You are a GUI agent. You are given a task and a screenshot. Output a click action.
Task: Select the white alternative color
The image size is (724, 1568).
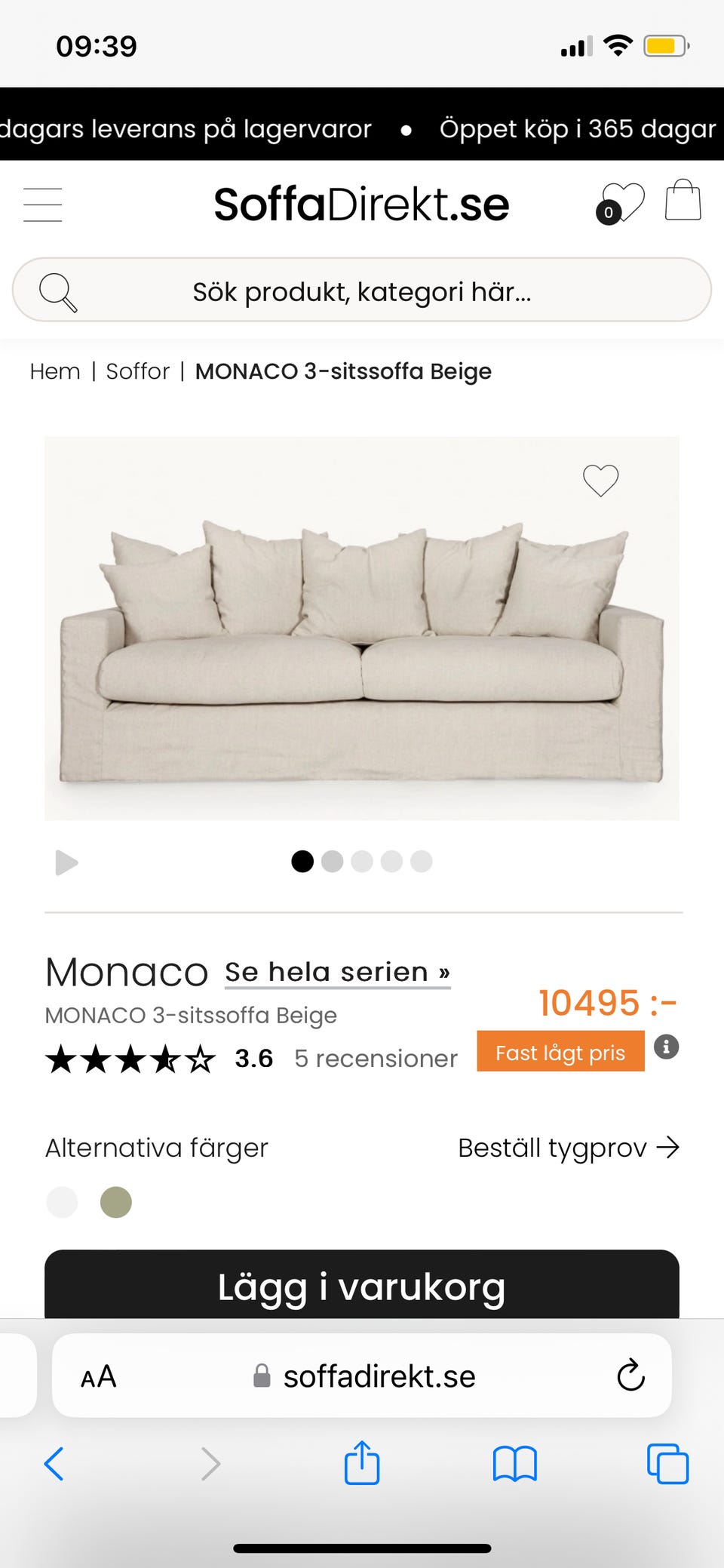[x=62, y=1202]
